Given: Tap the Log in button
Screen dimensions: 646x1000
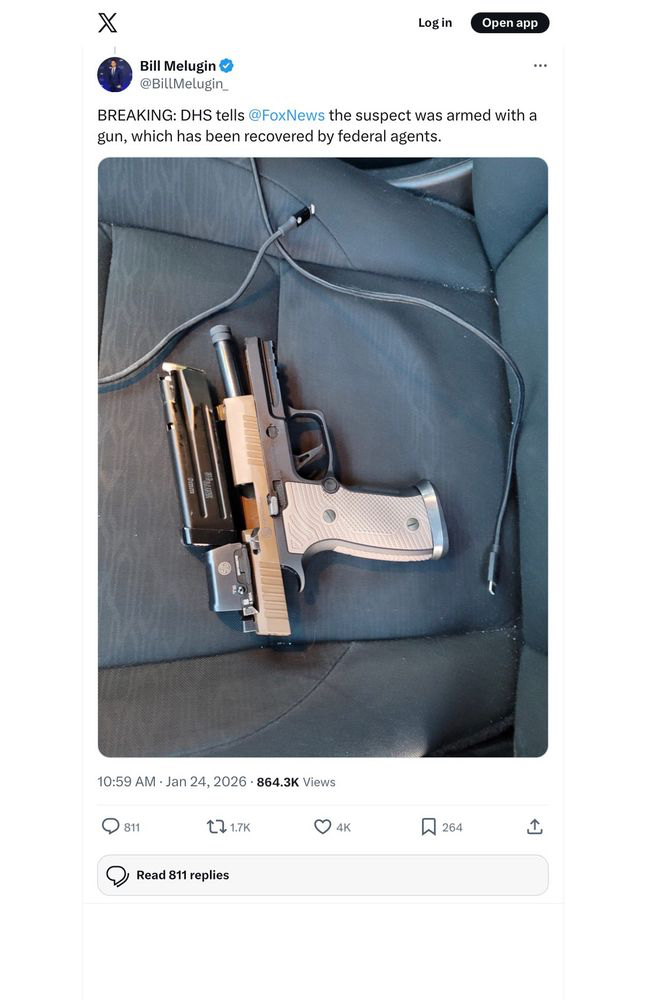Looking at the screenshot, I should tap(434, 23).
